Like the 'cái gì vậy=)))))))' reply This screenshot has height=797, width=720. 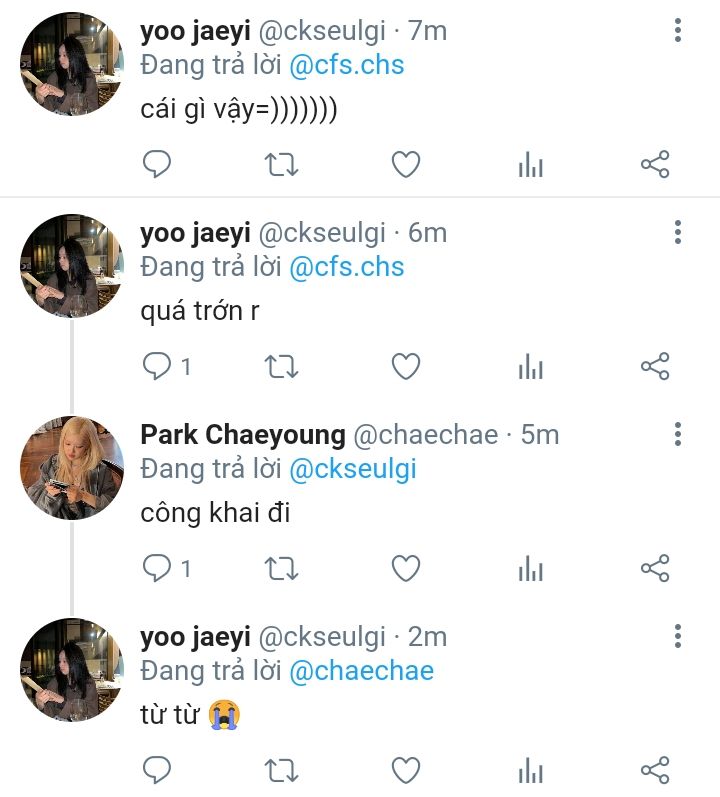tap(405, 165)
